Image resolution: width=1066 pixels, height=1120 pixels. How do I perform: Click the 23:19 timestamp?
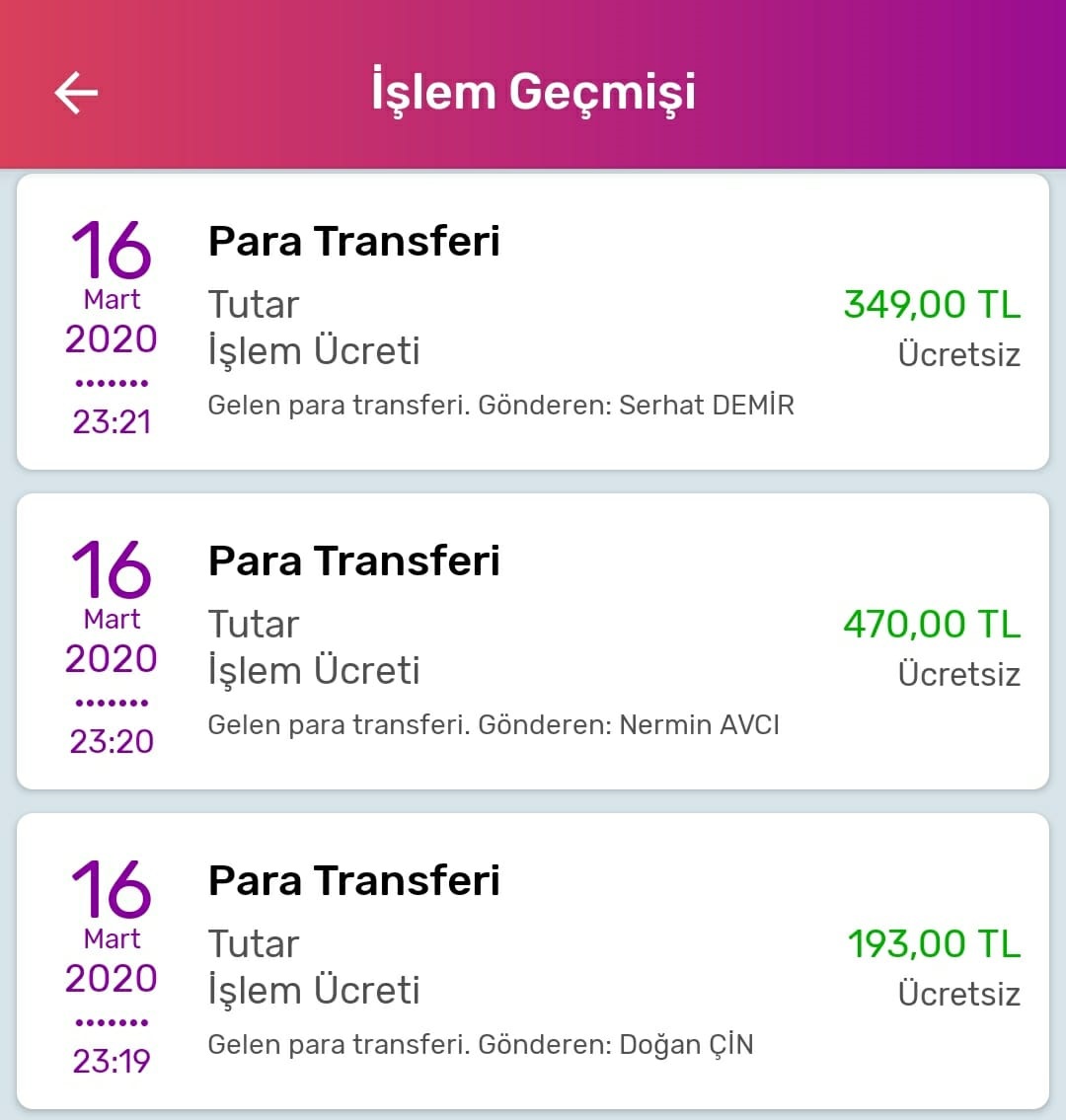pyautogui.click(x=111, y=1062)
